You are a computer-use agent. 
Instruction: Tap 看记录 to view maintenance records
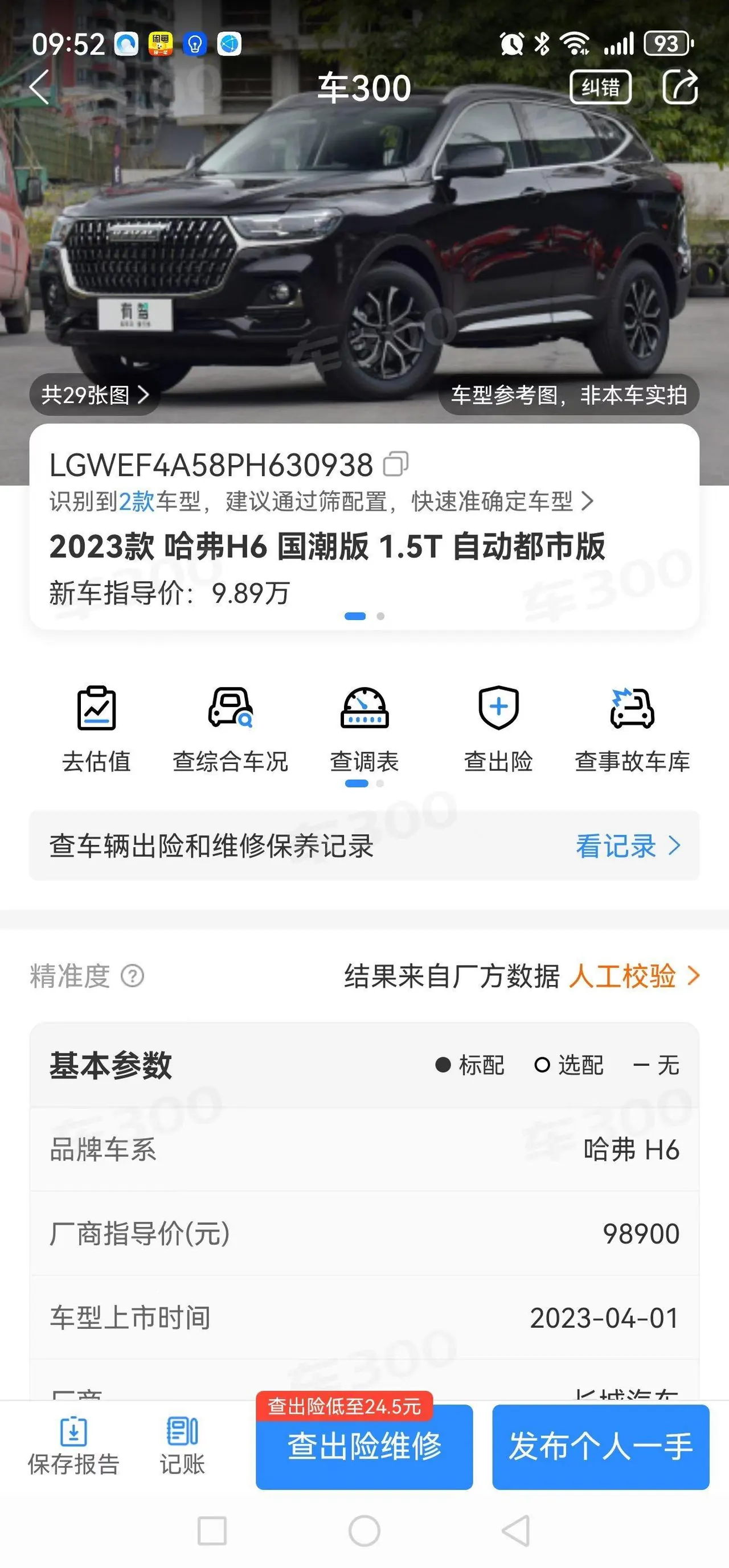(628, 846)
